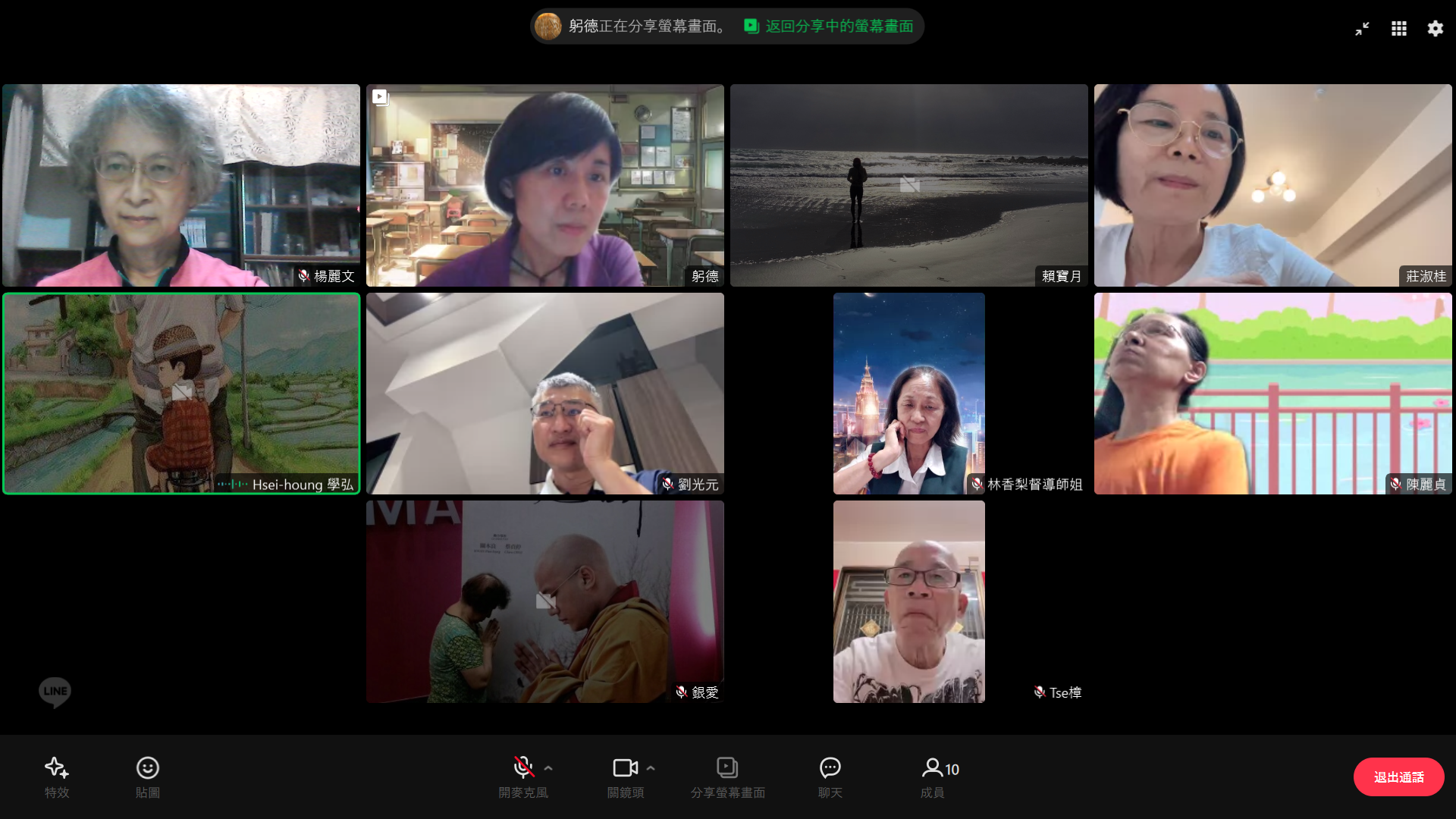Select 賴寶月's video tile

pyautogui.click(x=908, y=185)
